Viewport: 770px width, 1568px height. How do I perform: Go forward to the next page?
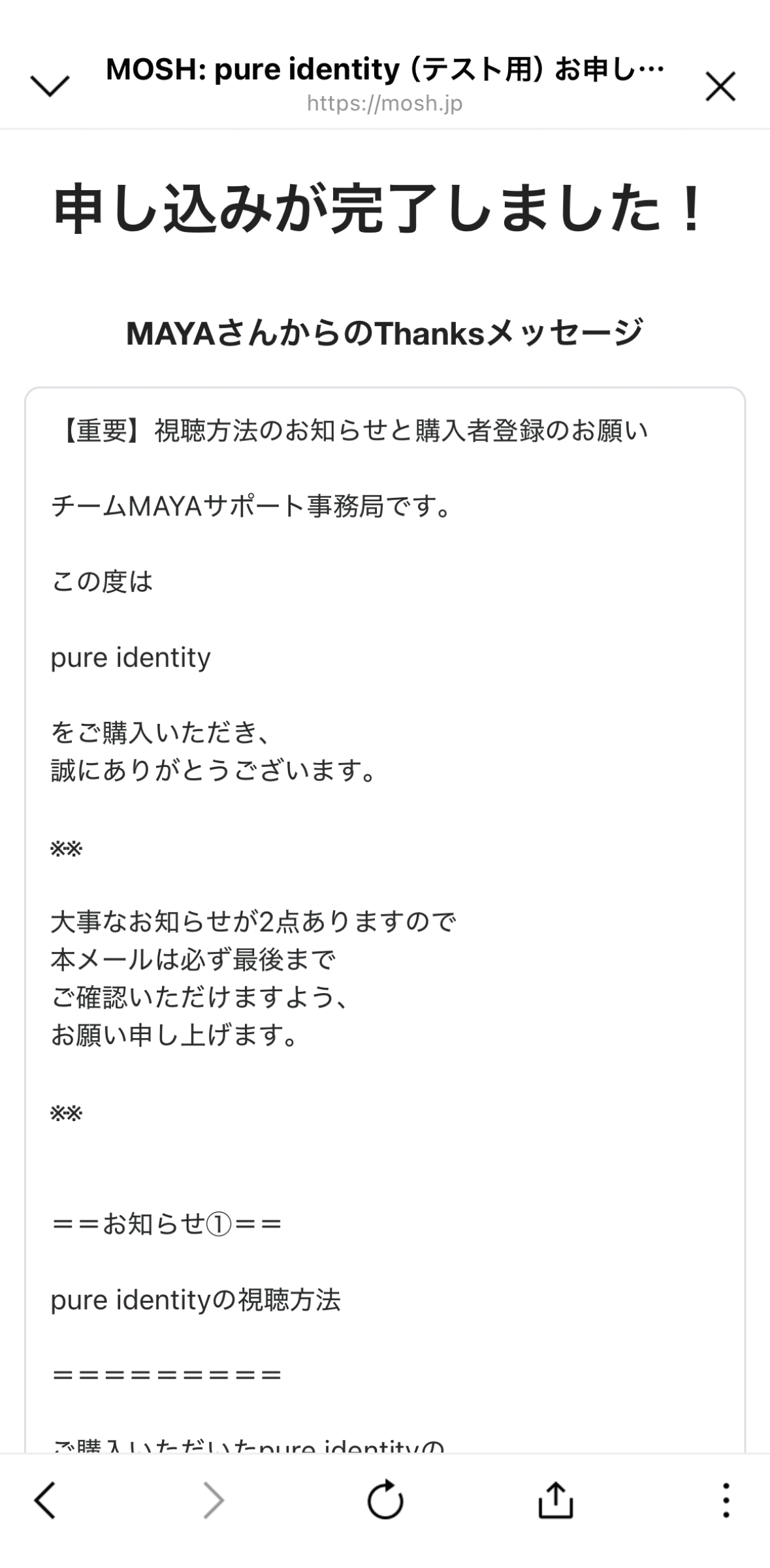tap(214, 1499)
